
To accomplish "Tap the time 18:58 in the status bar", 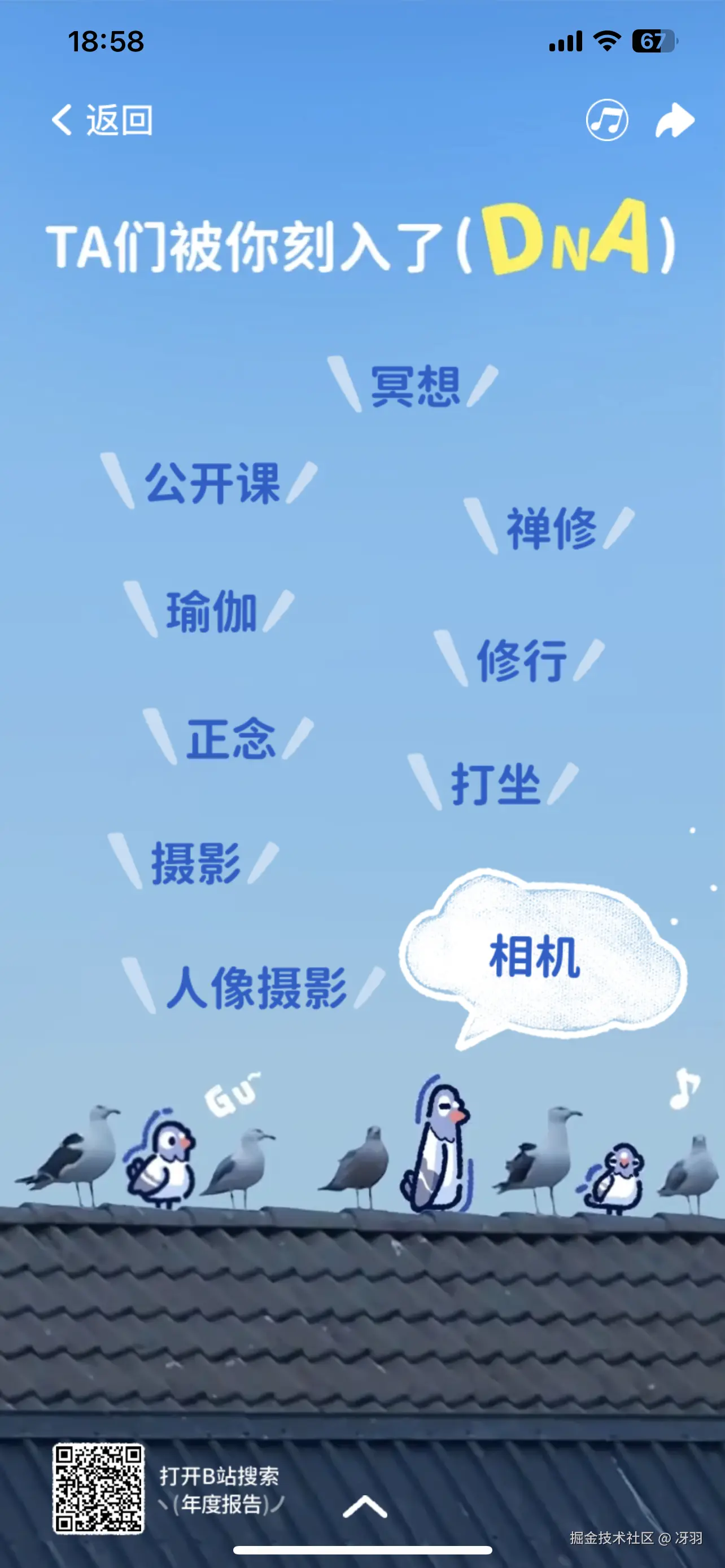I will [107, 41].
